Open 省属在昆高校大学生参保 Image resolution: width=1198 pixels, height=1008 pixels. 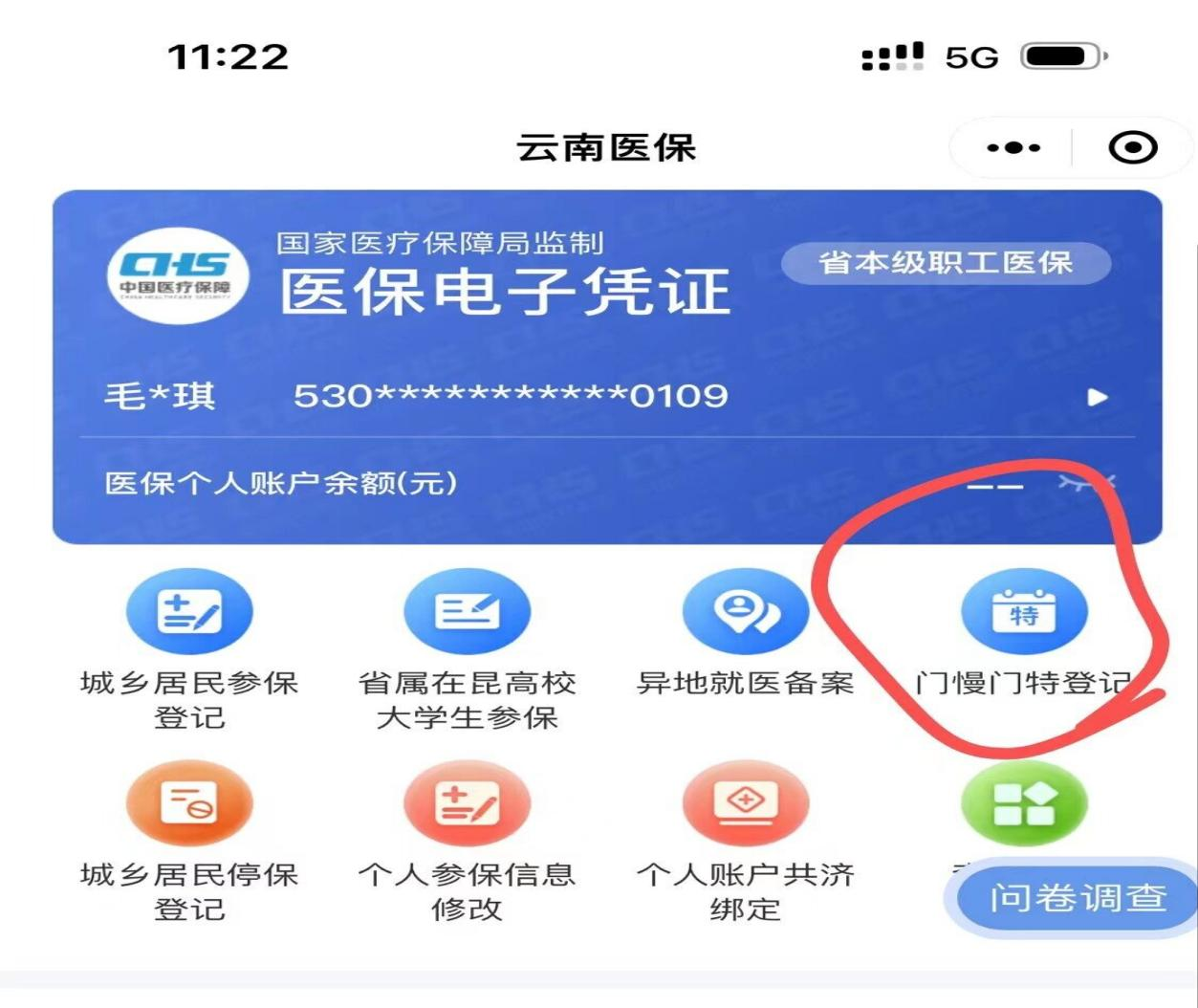click(x=467, y=612)
